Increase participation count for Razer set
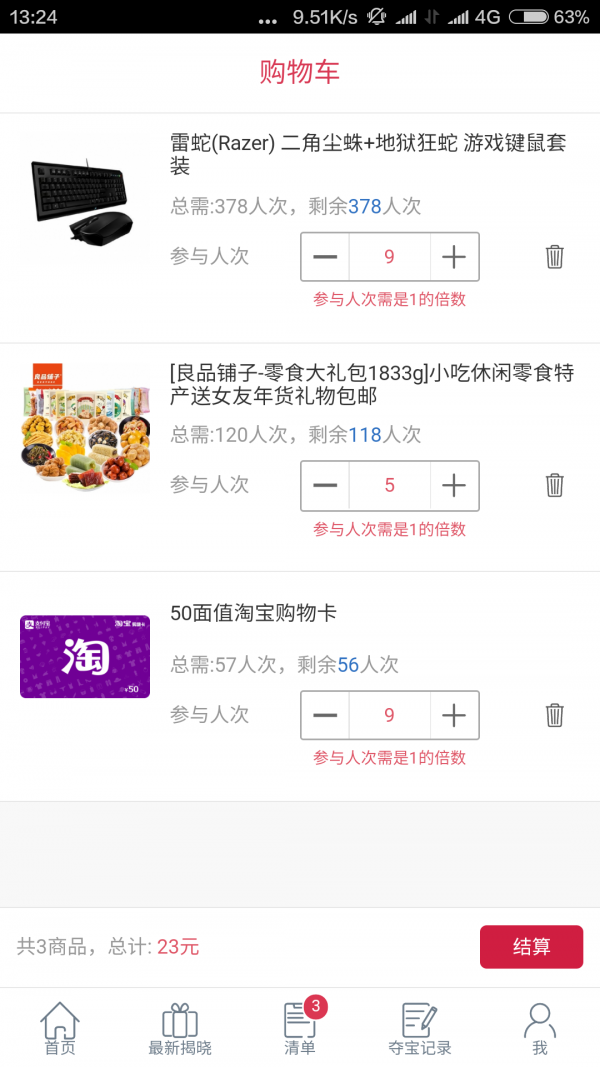This screenshot has height=1067, width=600. point(454,257)
